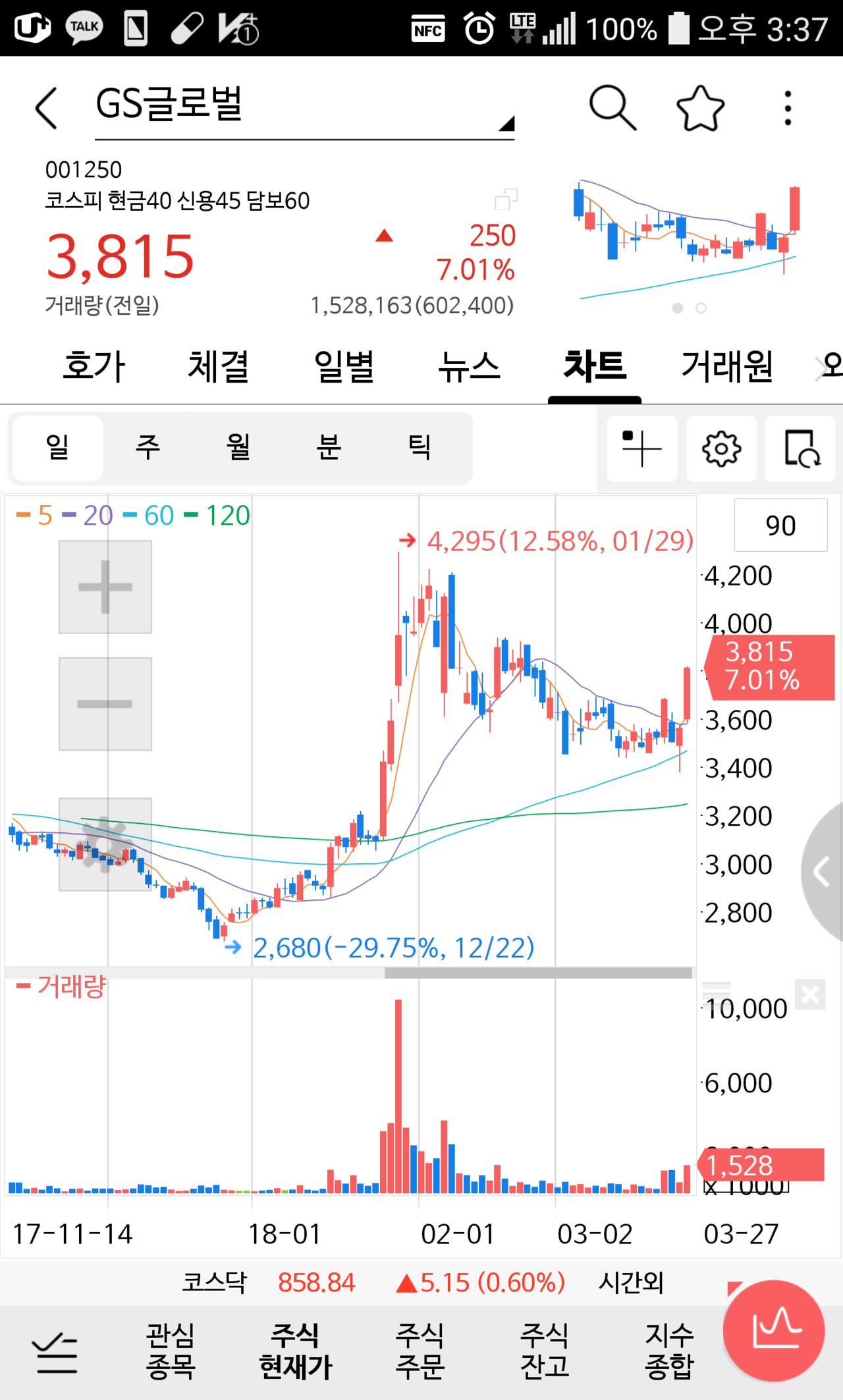Tap the chart zoom/inspect magnifier icon
843x1400 pixels.
pos(801,448)
